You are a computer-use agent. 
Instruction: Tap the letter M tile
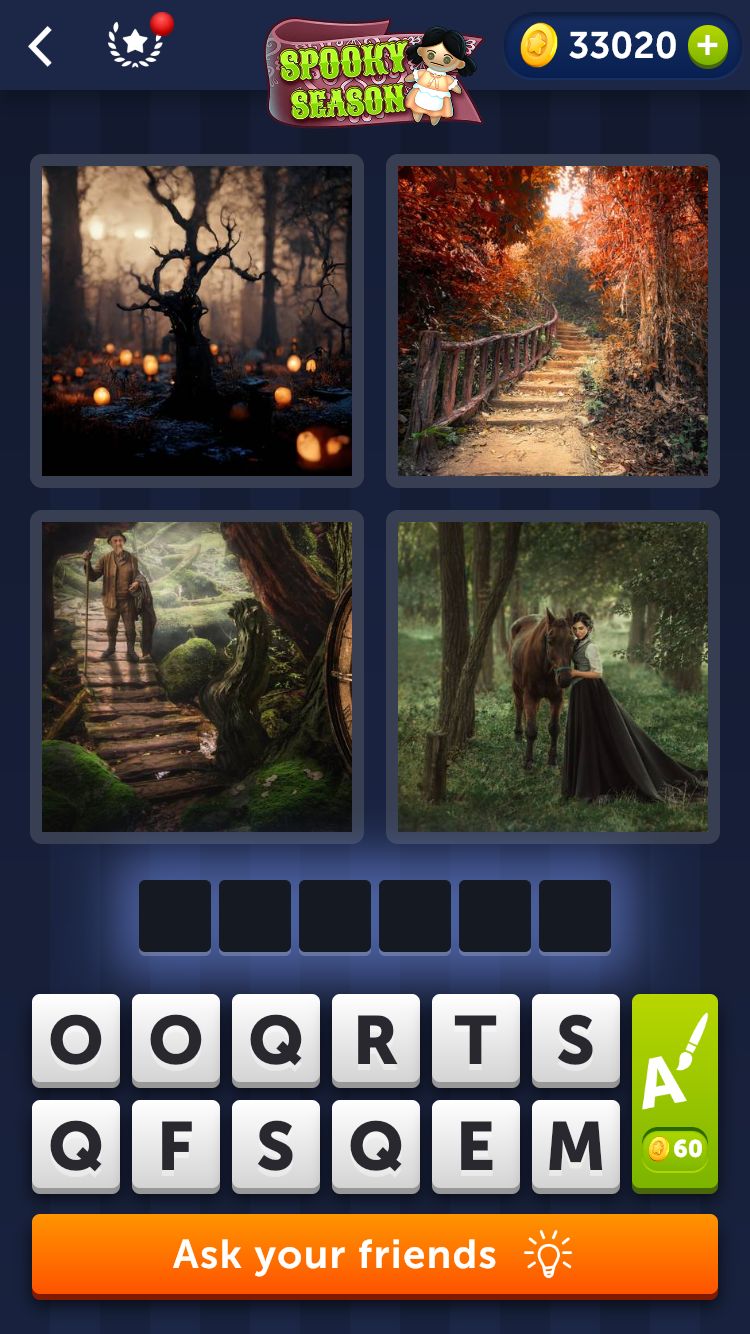pyautogui.click(x=576, y=1146)
